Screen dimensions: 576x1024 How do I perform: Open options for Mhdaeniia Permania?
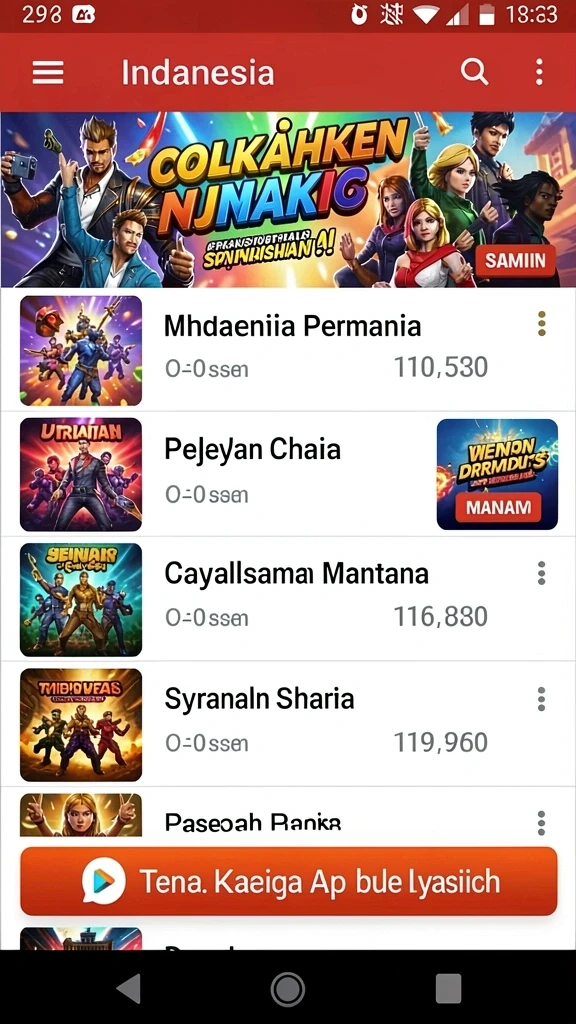pyautogui.click(x=541, y=324)
